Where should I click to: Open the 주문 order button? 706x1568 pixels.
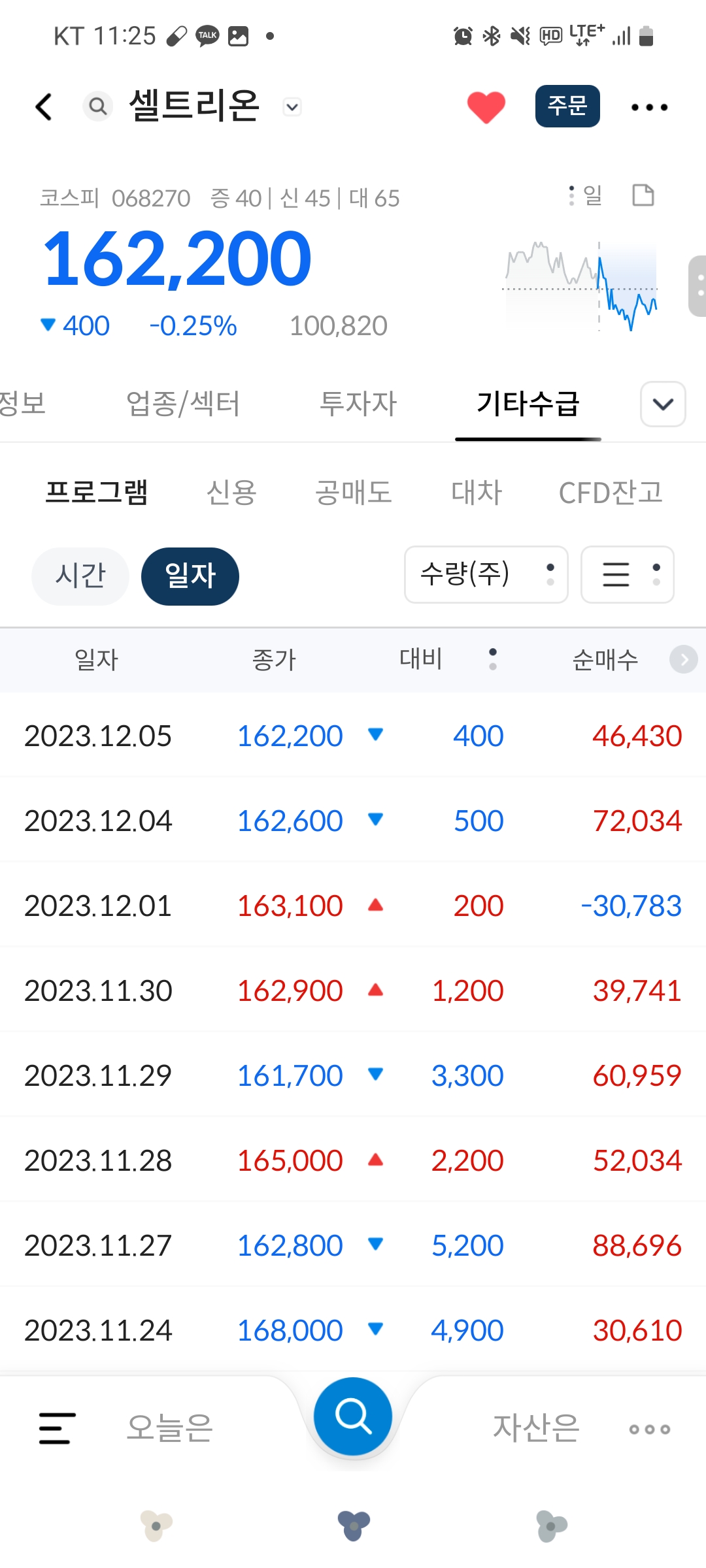567,106
